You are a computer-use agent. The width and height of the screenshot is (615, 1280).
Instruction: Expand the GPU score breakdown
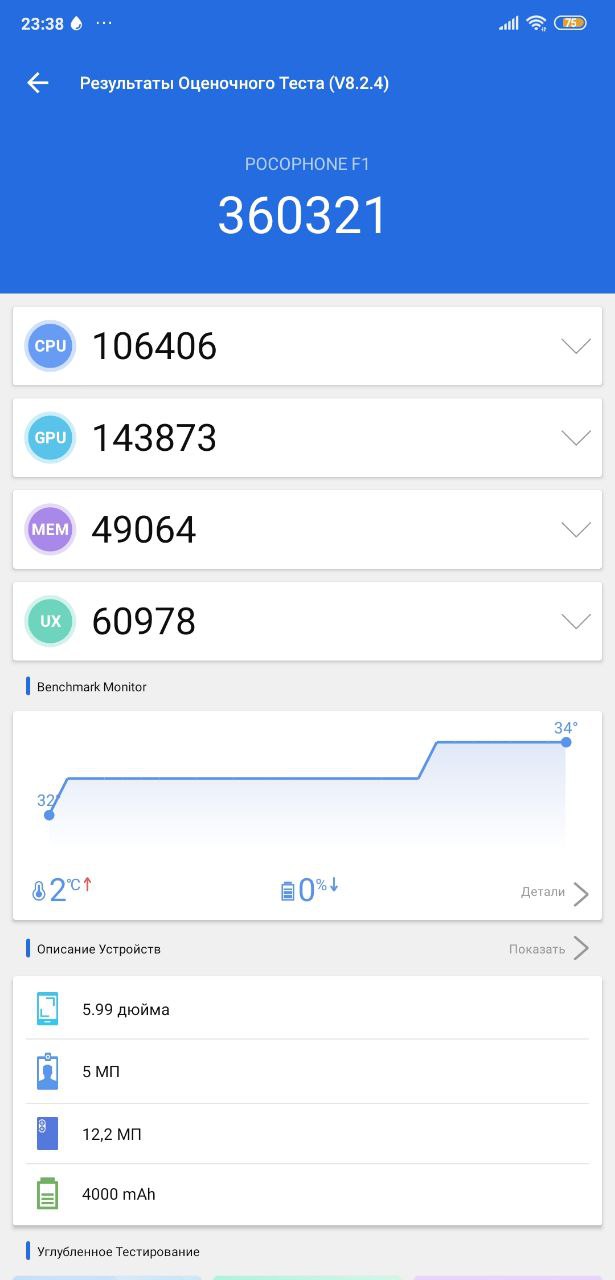point(576,438)
